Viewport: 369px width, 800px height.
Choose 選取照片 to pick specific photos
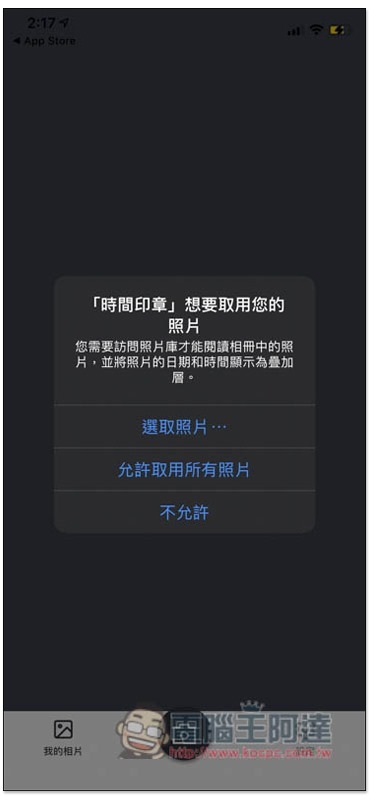tap(184, 427)
